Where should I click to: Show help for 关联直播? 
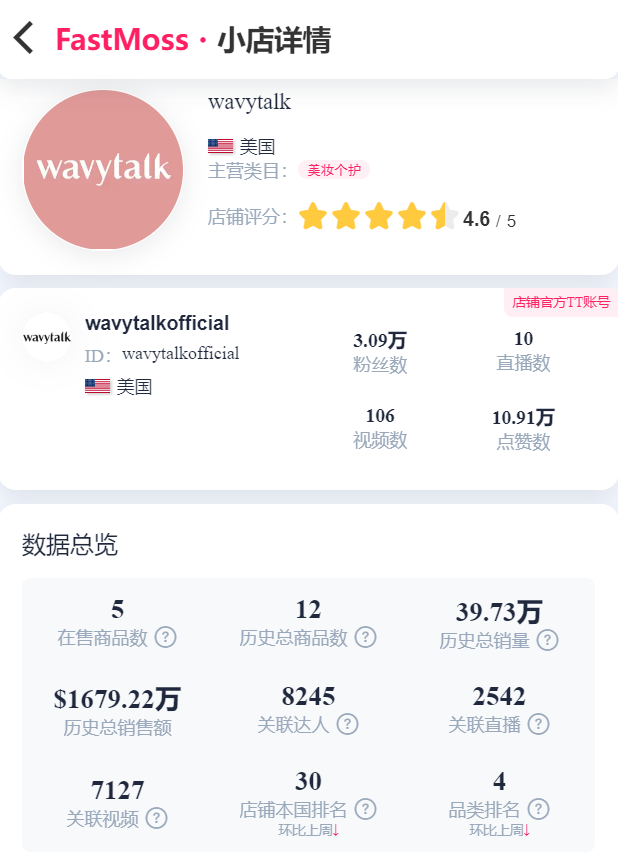click(x=538, y=724)
